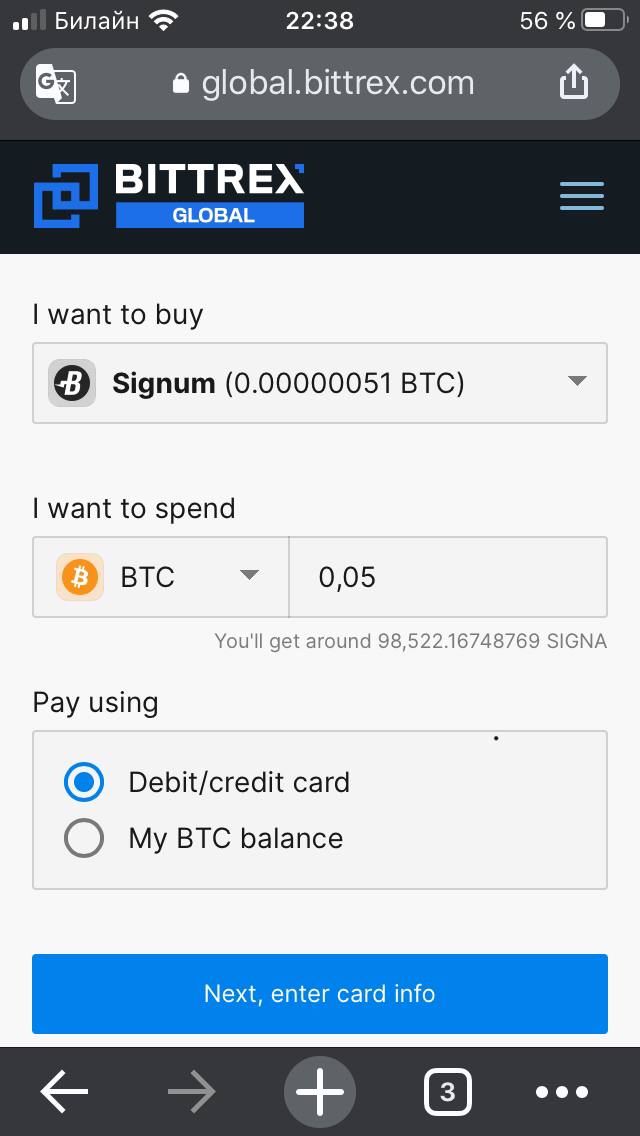Open the Bittrex hamburger menu
This screenshot has height=1136, width=640.
click(x=582, y=196)
